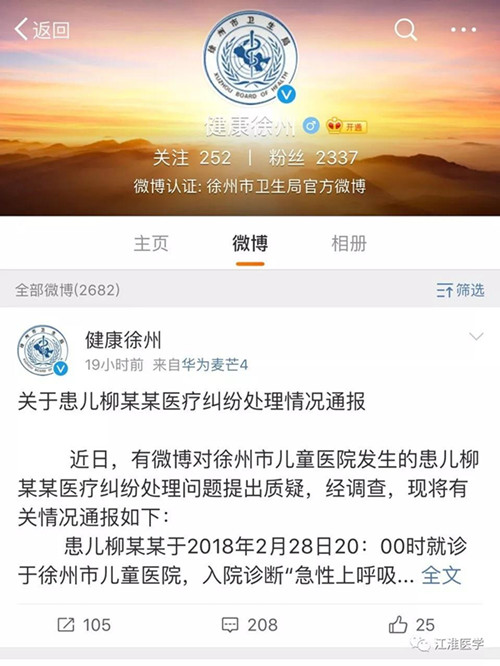
Task: Select the 微博 tab
Action: (x=250, y=243)
